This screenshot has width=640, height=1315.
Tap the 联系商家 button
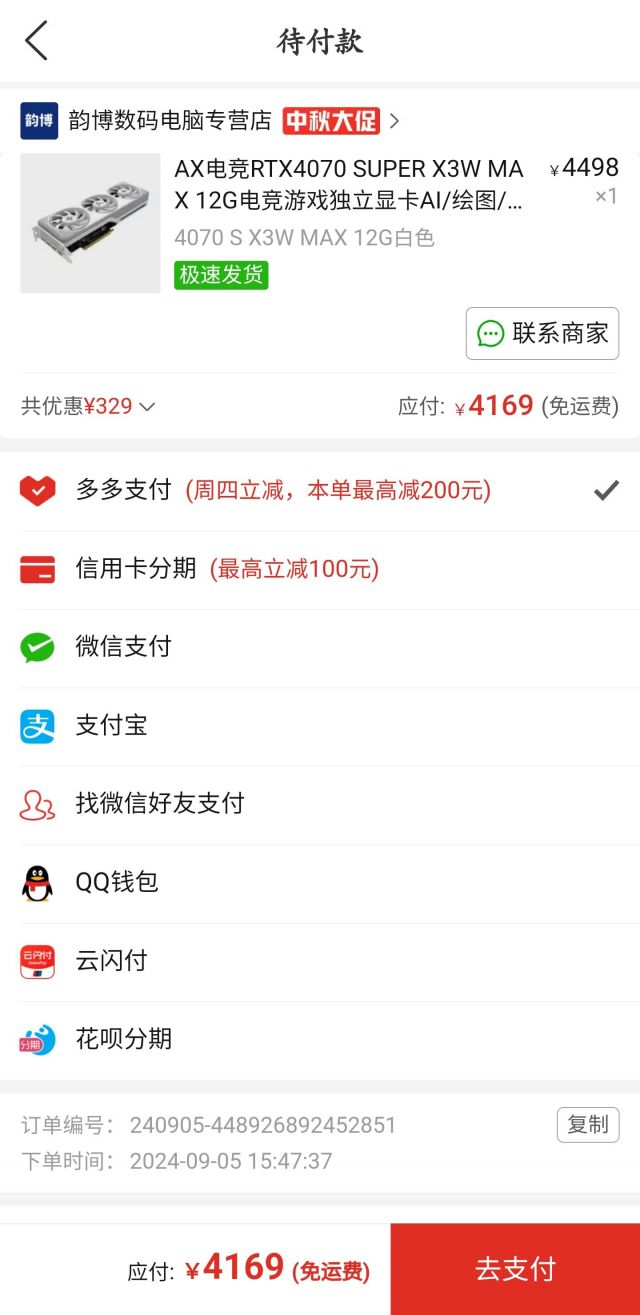point(542,334)
